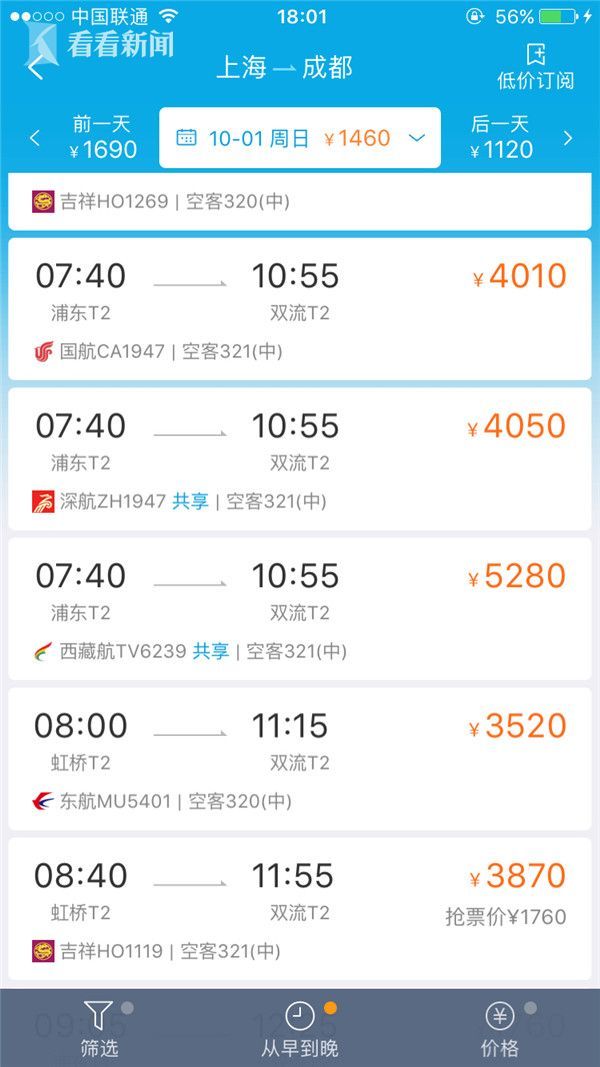Open the 西藏航TV6239 flight at ¥5280
Viewport: 600px width, 1067px height.
pos(300,608)
